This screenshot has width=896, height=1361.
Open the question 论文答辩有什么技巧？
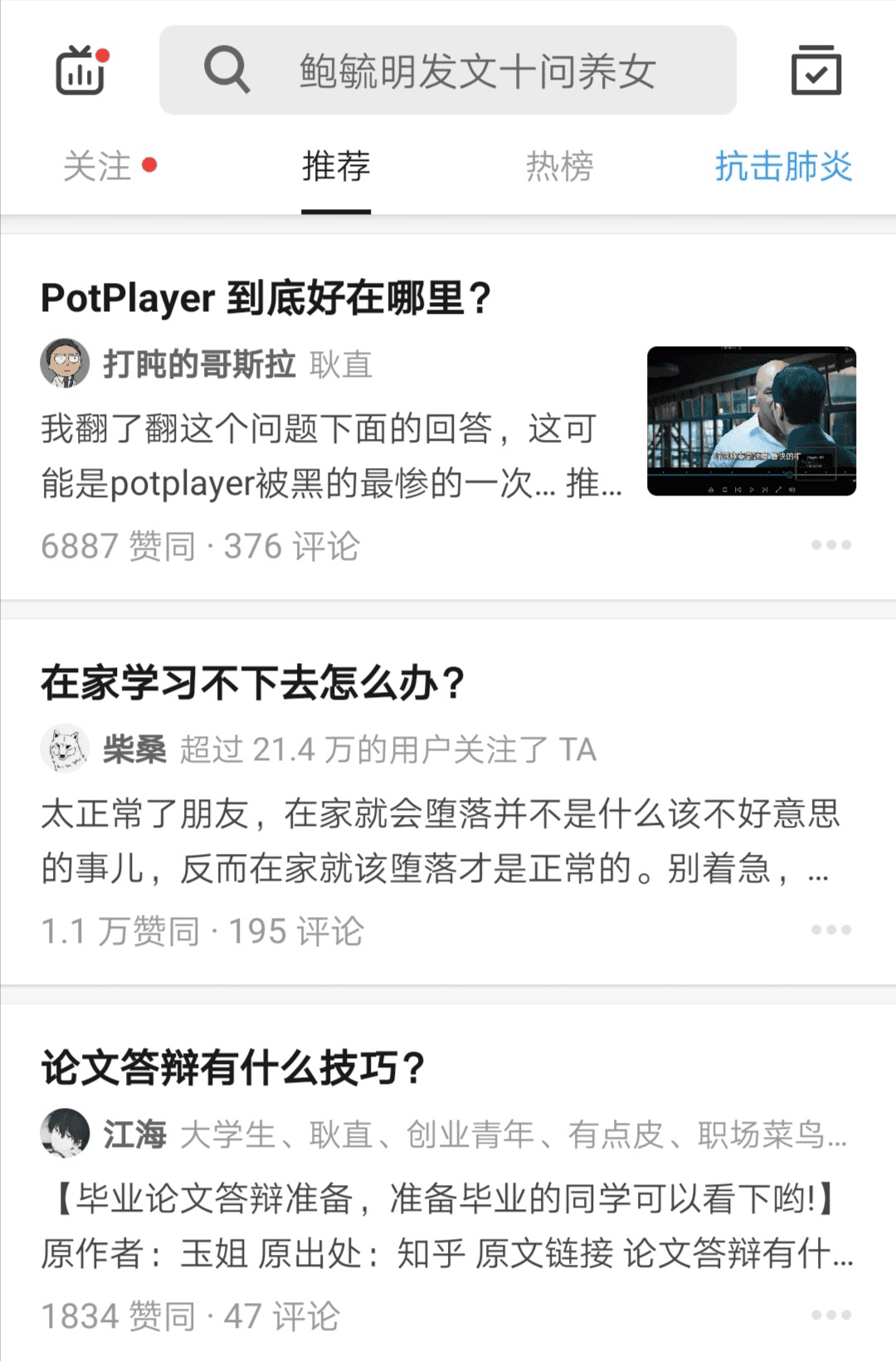tap(233, 1068)
